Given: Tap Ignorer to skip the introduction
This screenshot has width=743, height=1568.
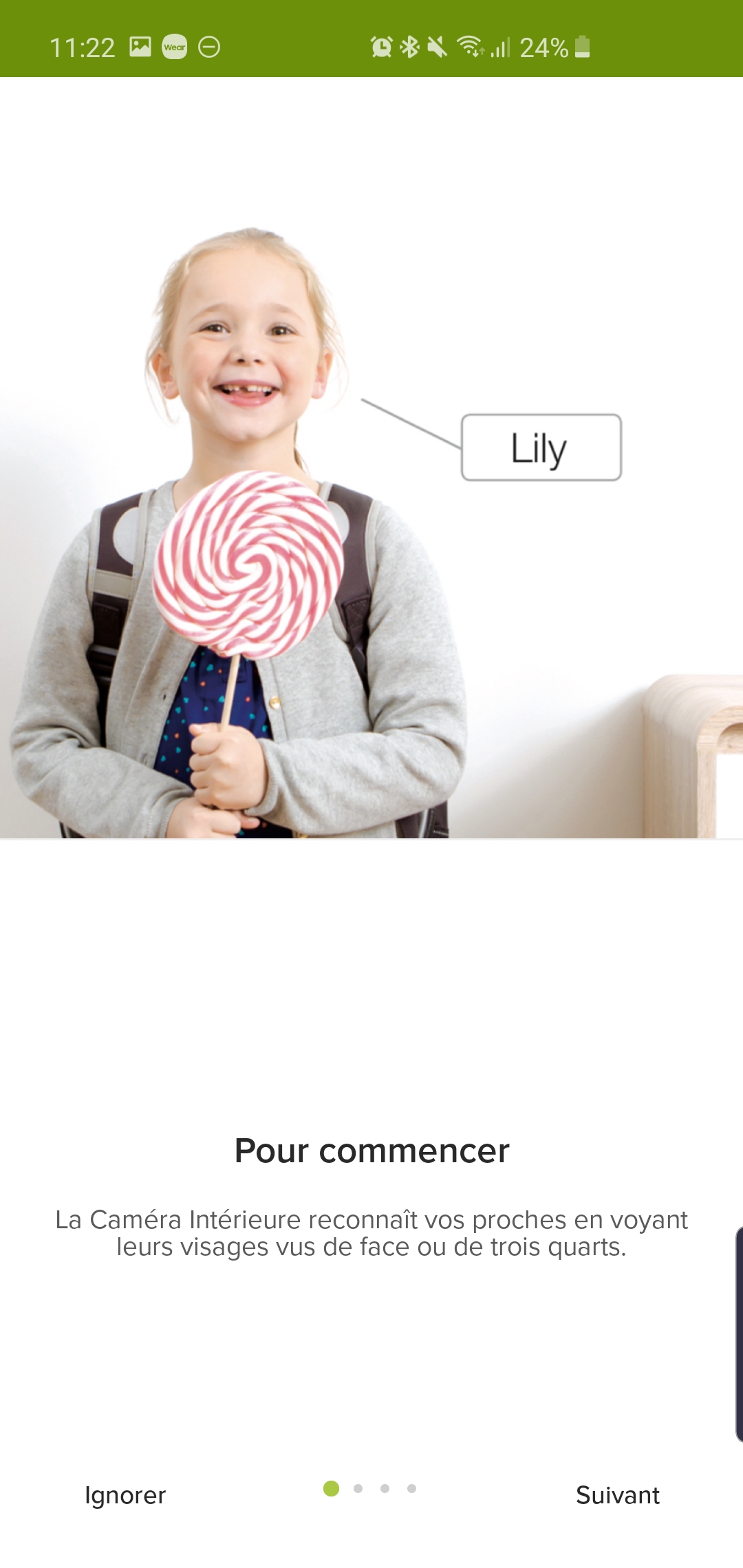Looking at the screenshot, I should [x=125, y=1495].
